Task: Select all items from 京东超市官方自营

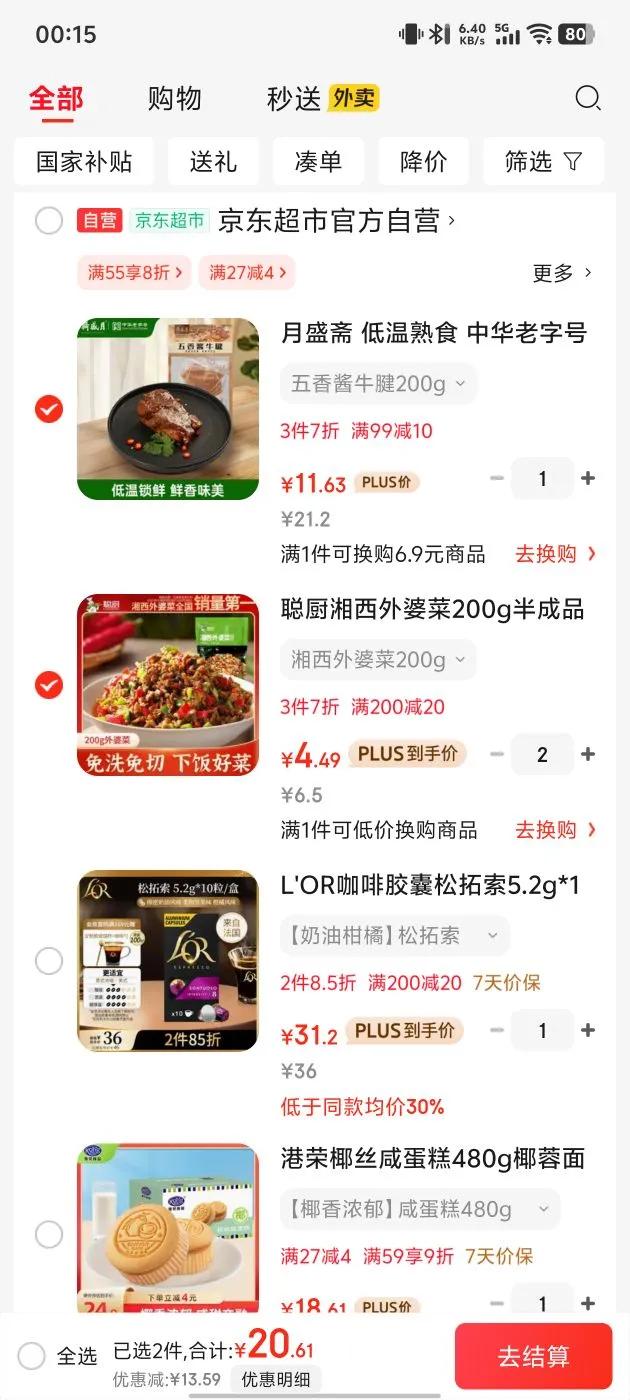Action: [49, 221]
